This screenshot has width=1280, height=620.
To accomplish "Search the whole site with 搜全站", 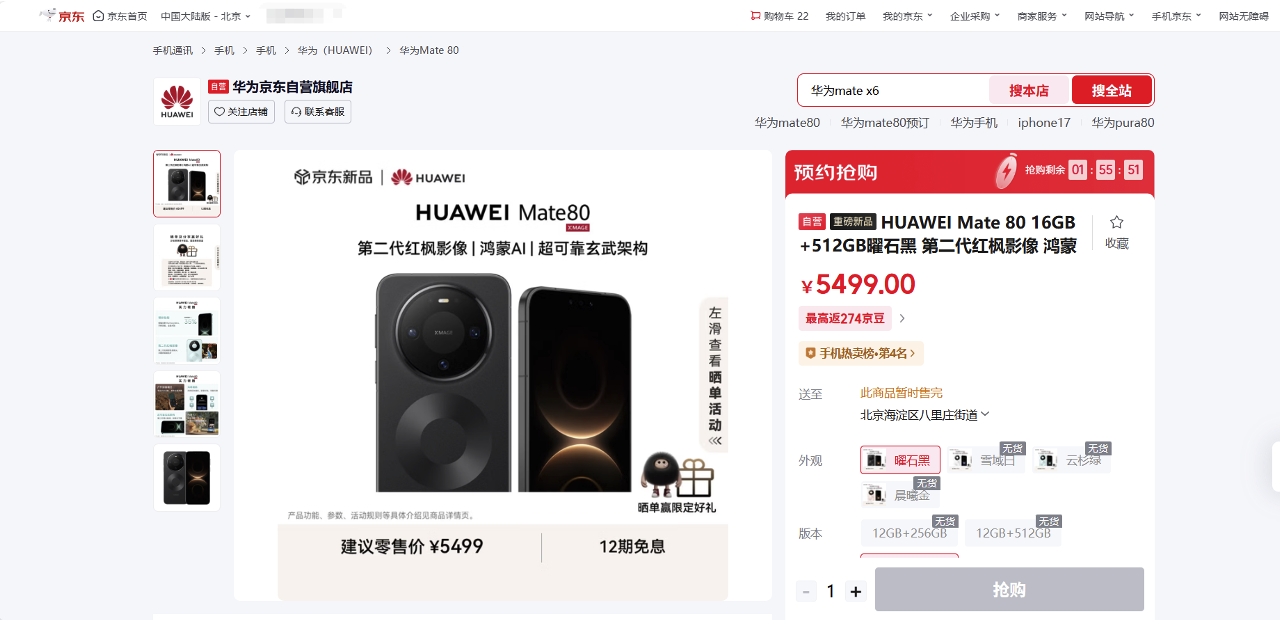I will coord(1111,90).
